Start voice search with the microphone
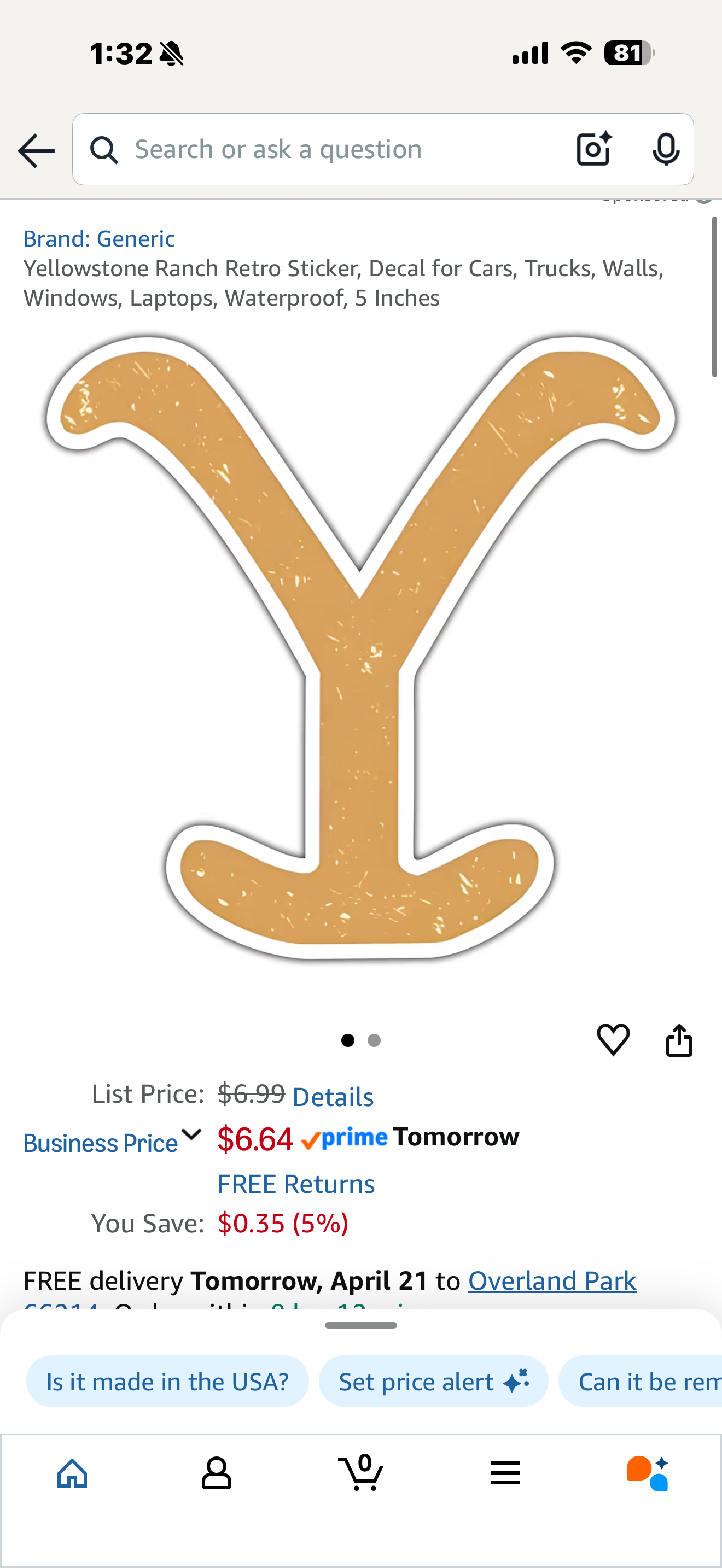Image resolution: width=722 pixels, height=1568 pixels. (x=665, y=149)
